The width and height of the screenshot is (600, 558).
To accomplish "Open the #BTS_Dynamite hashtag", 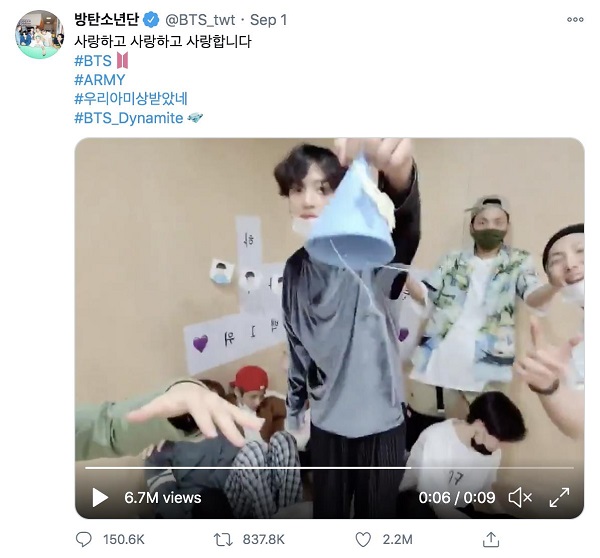I will click(x=129, y=118).
